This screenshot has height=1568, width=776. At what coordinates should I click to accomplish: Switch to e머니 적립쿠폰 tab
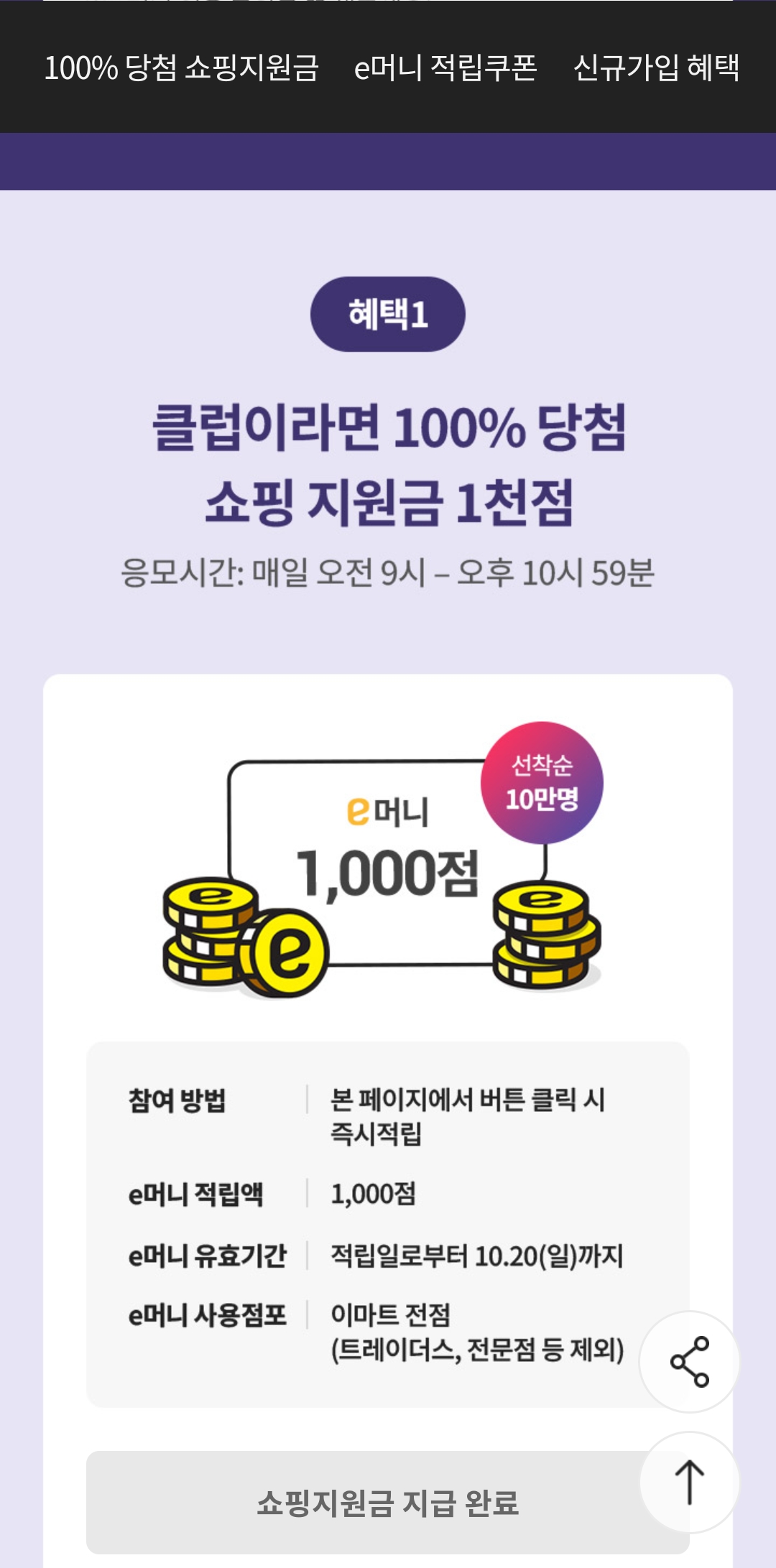pos(445,68)
